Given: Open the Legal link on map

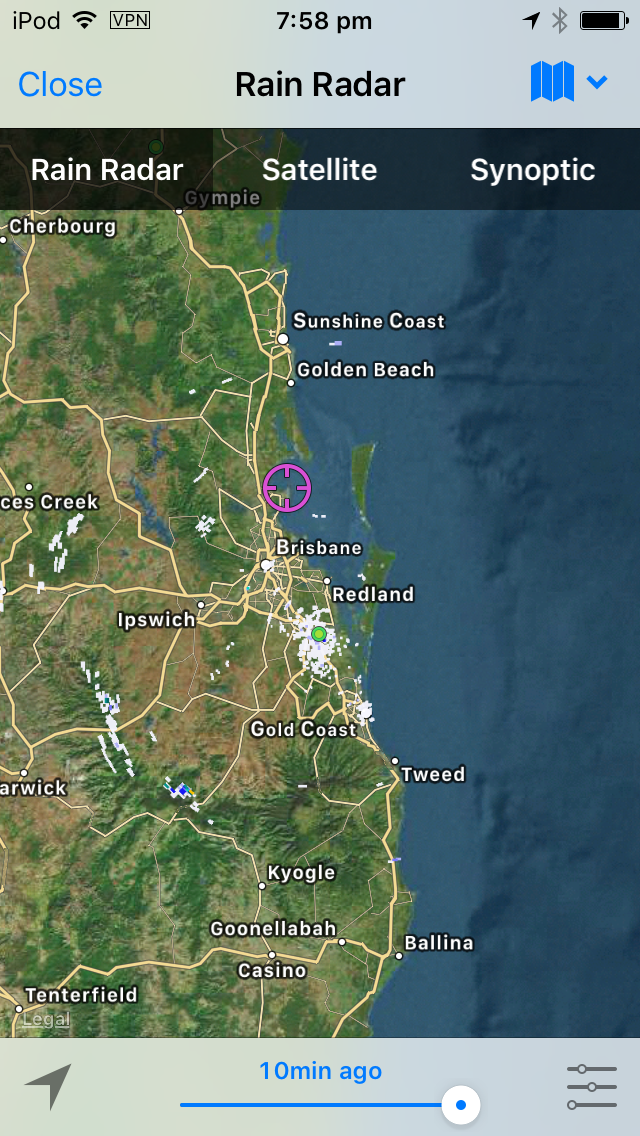Looking at the screenshot, I should [46, 1019].
